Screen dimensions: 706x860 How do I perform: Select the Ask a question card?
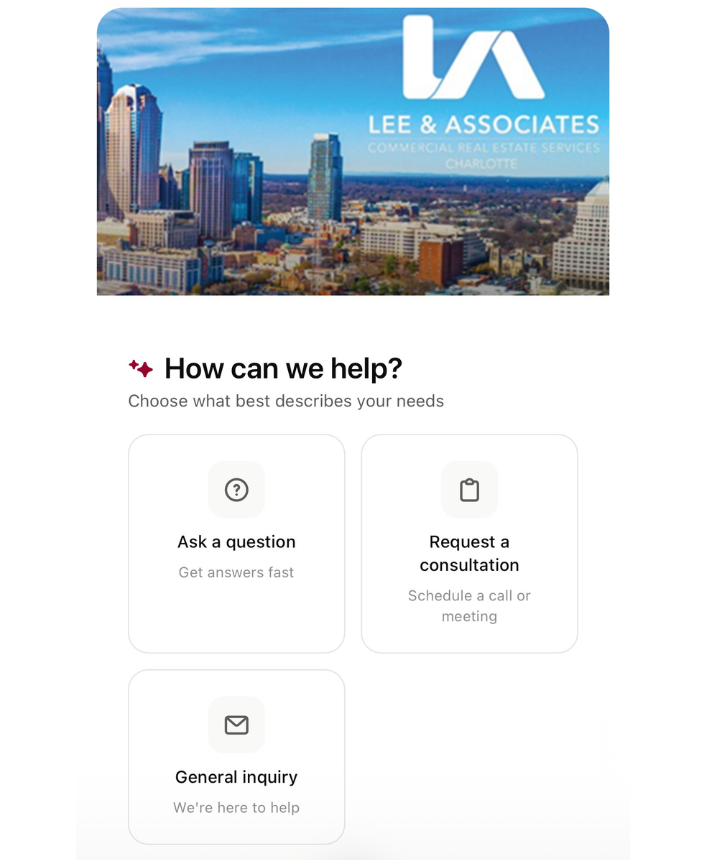pos(236,542)
